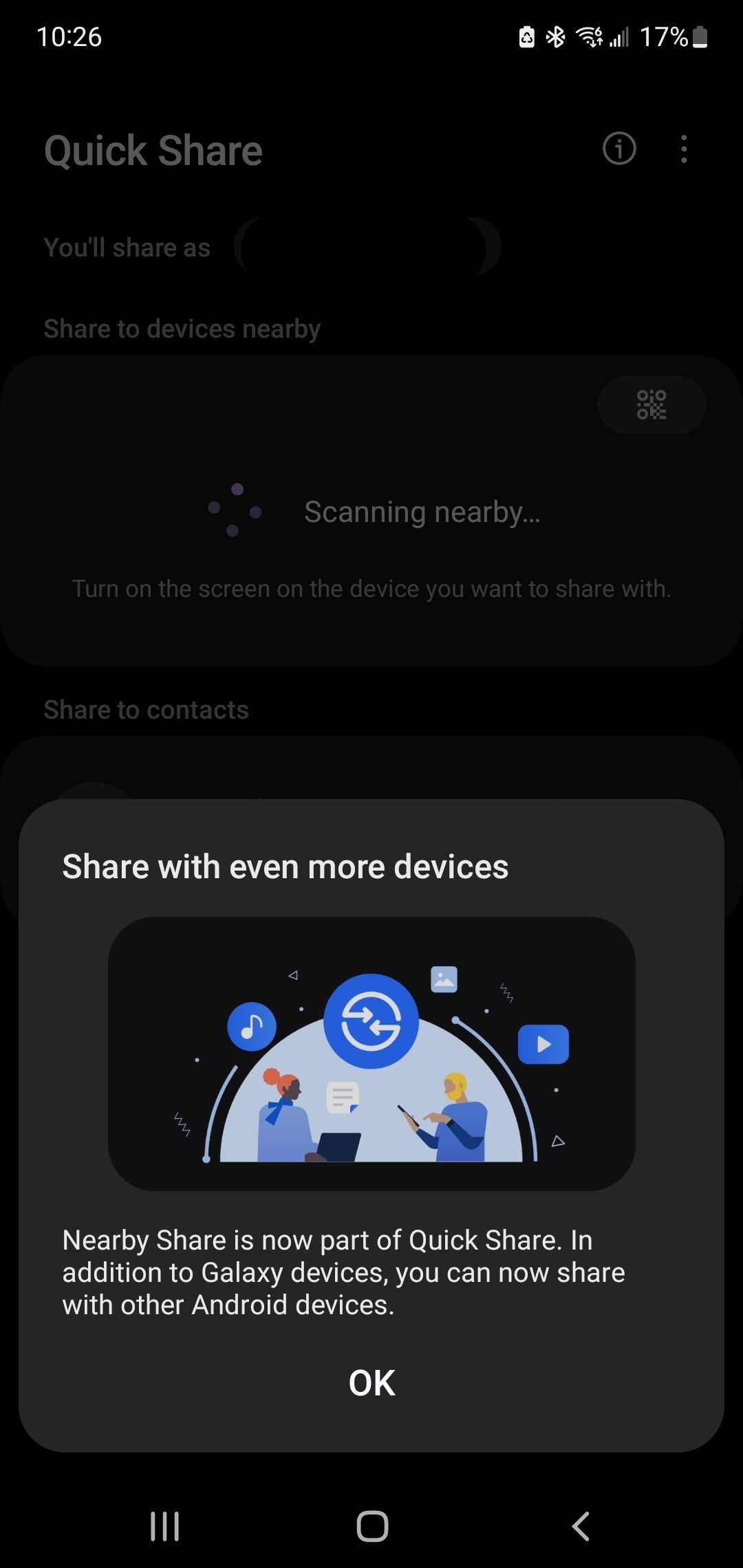Tap the Bluetooth status bar icon

tap(554, 36)
